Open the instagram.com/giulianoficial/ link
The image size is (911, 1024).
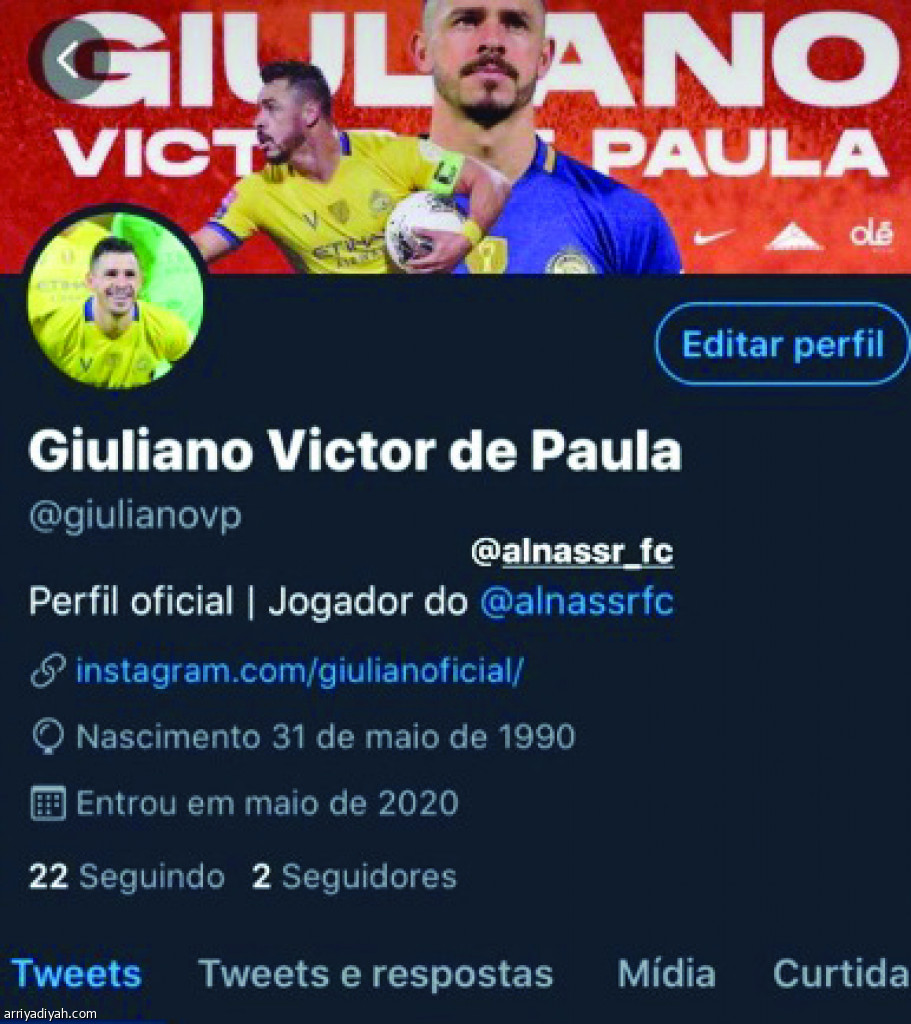pos(299,670)
